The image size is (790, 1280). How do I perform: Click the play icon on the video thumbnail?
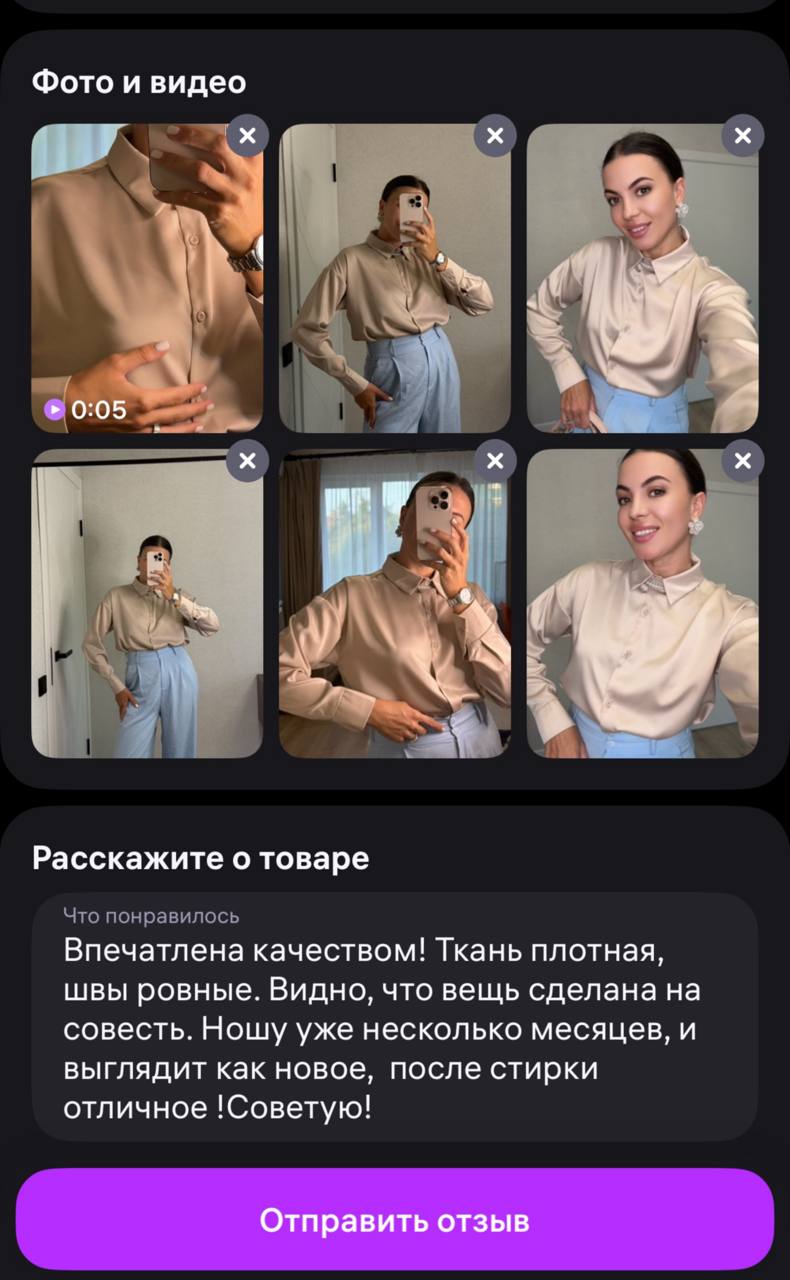tap(56, 408)
